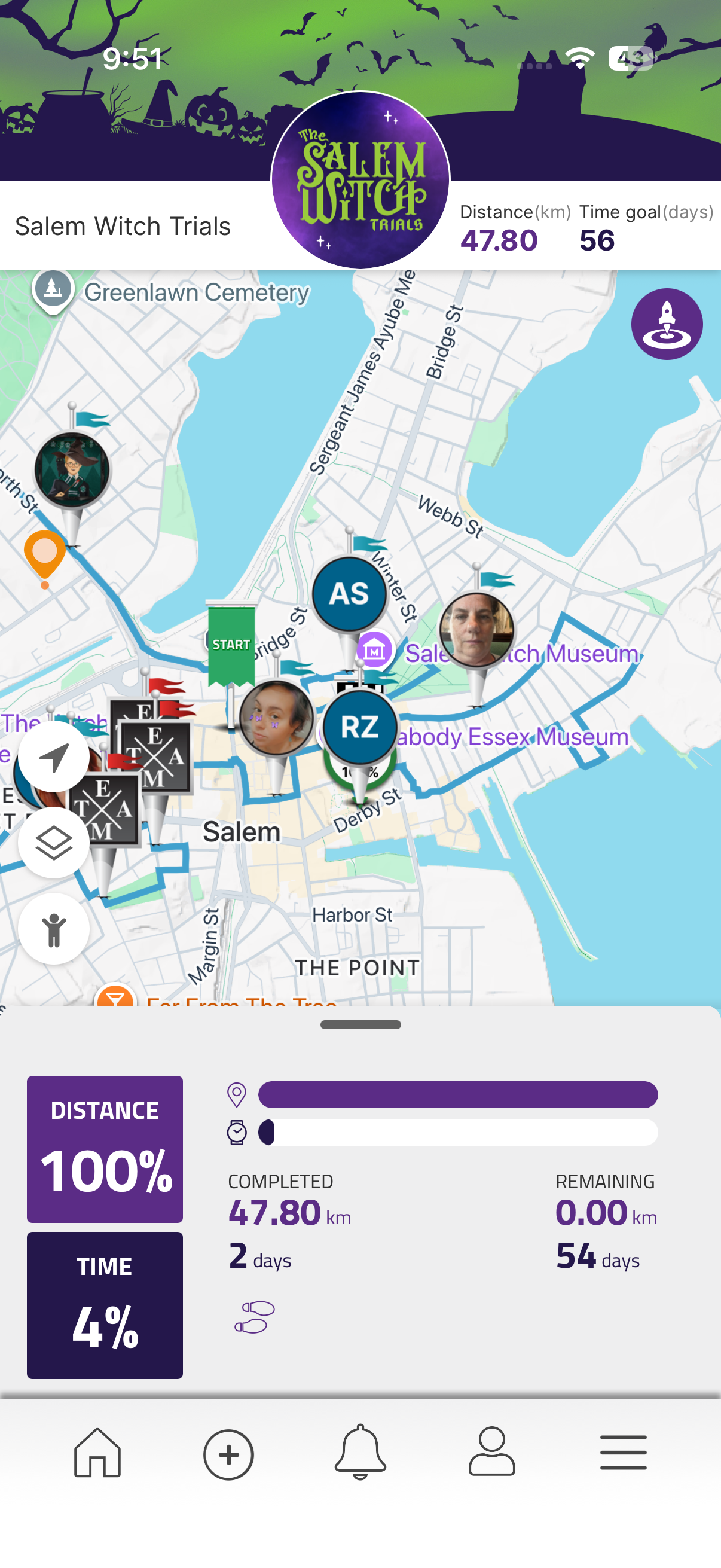Select the AS participant map marker

coord(349,593)
